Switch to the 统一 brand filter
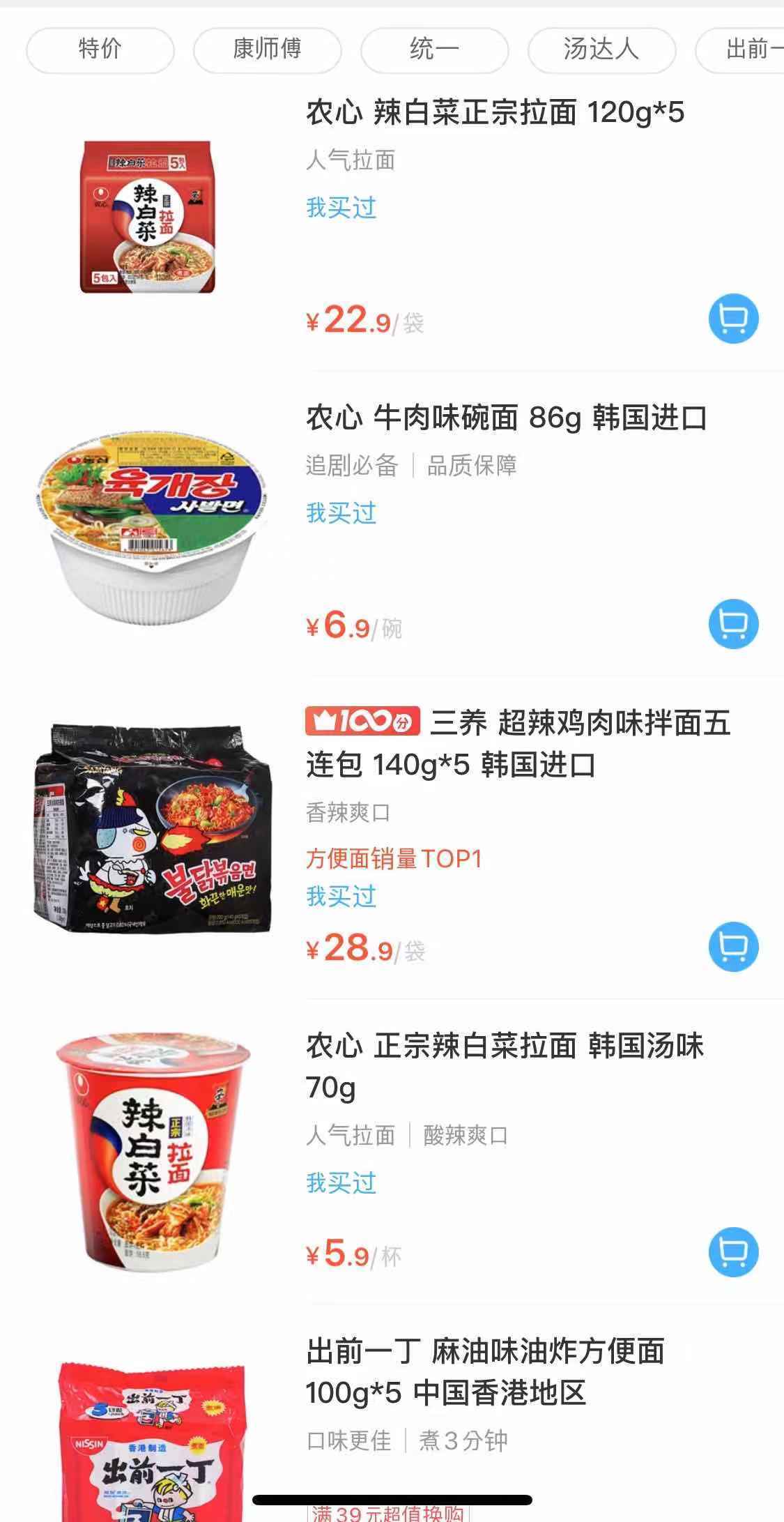 coord(433,50)
